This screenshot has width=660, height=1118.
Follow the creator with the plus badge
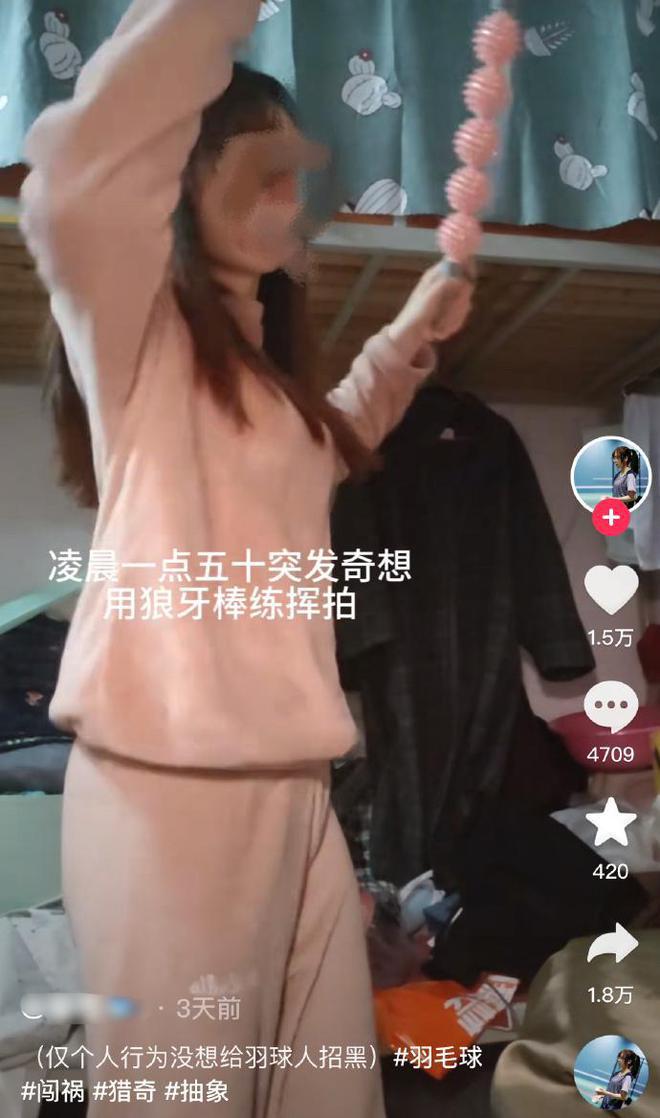point(610,518)
